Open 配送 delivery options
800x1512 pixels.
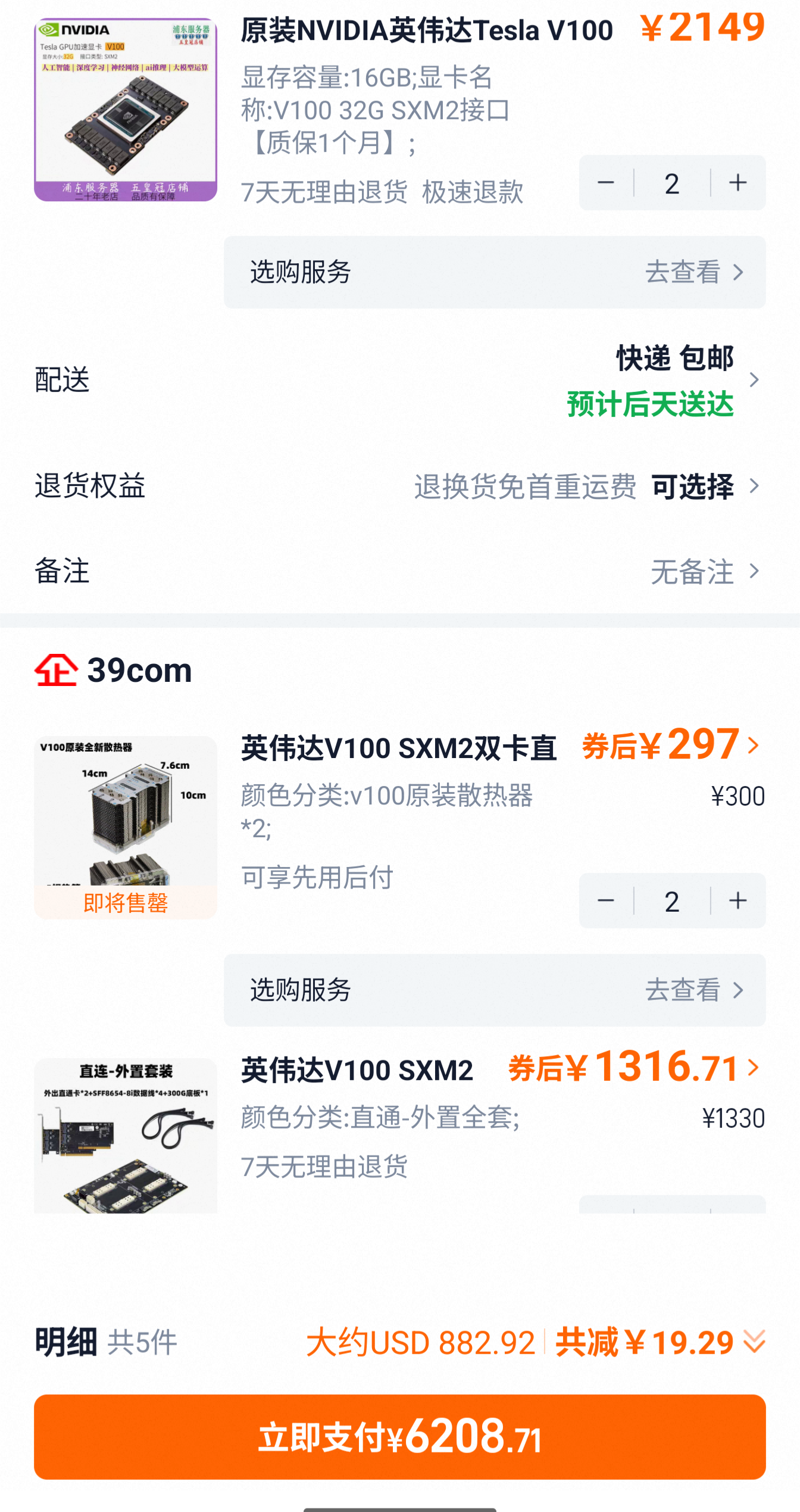[x=685, y=380]
